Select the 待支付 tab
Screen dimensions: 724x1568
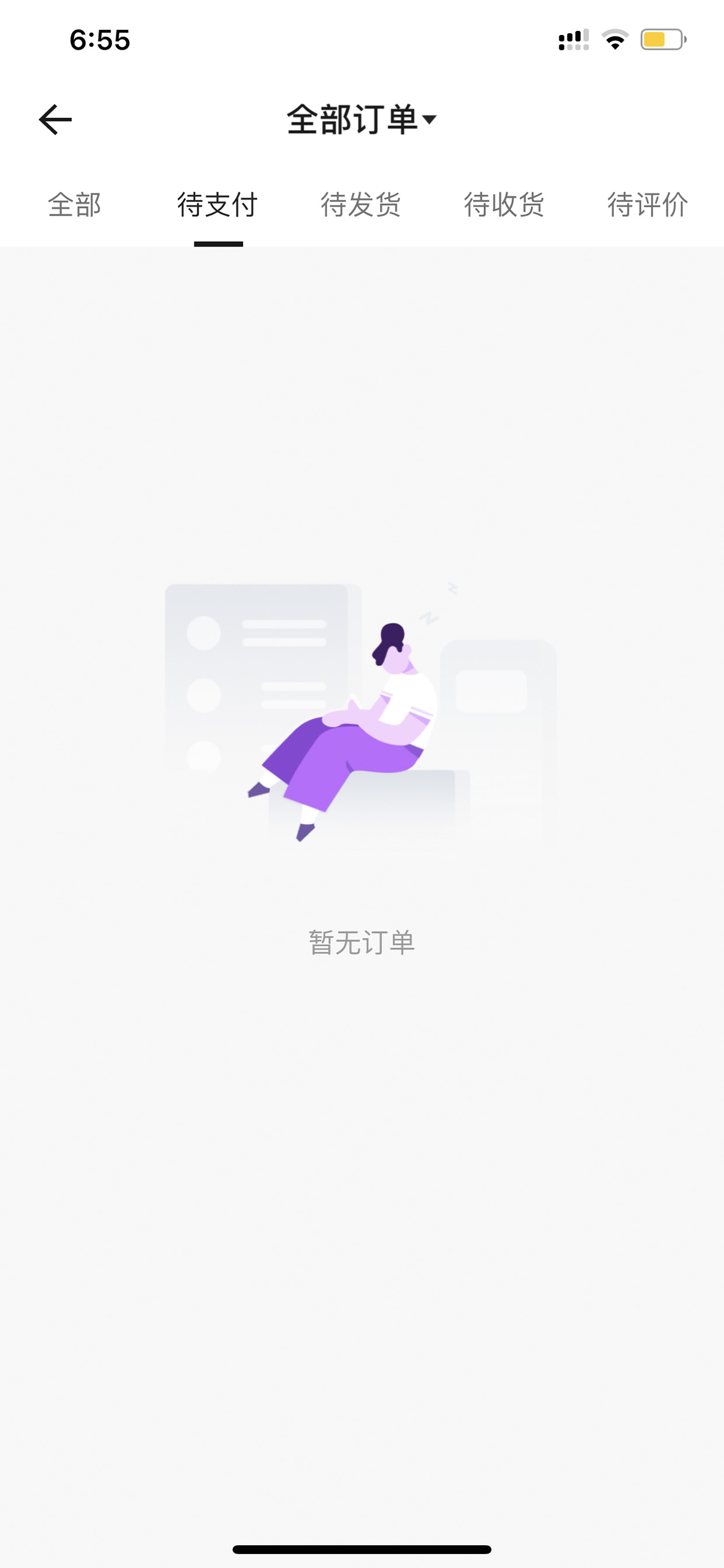[218, 204]
